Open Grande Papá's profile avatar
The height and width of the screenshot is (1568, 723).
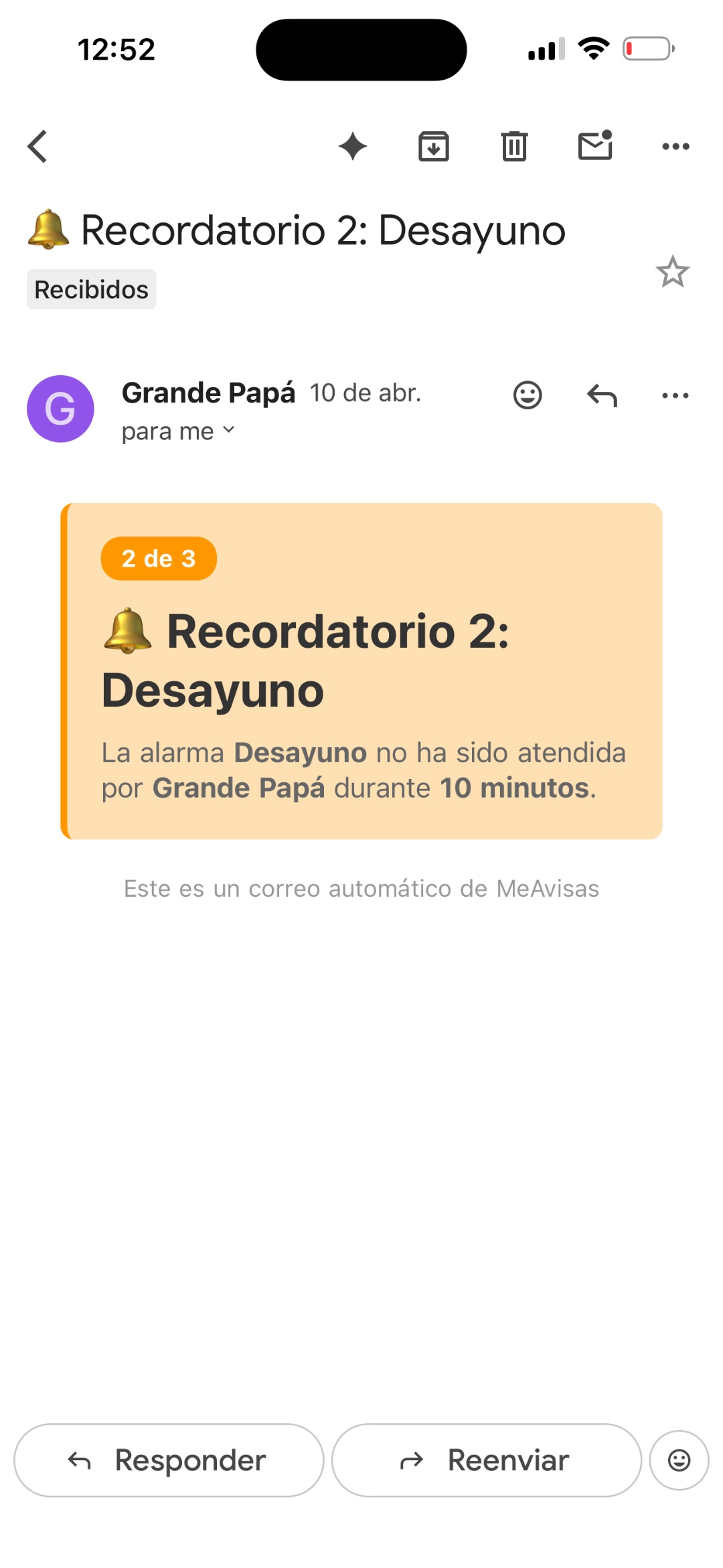click(60, 409)
